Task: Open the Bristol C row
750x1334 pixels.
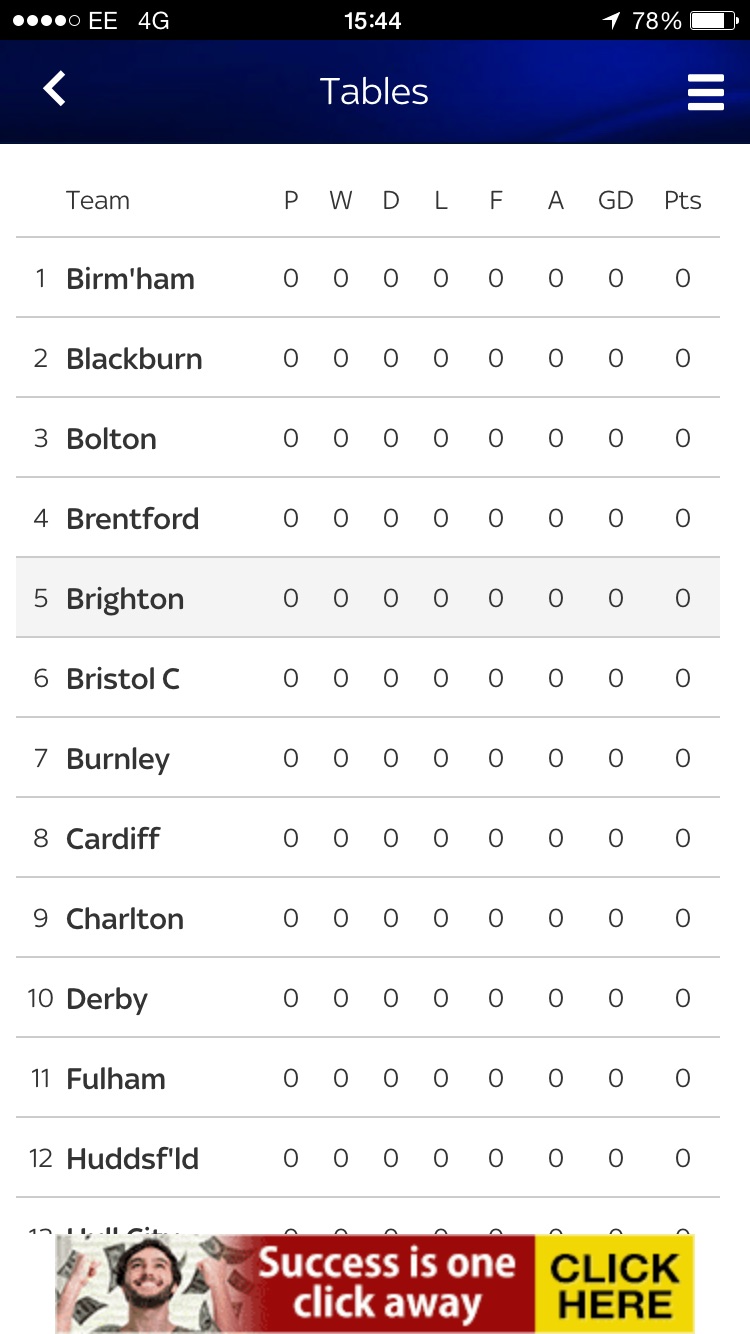Action: (x=368, y=678)
